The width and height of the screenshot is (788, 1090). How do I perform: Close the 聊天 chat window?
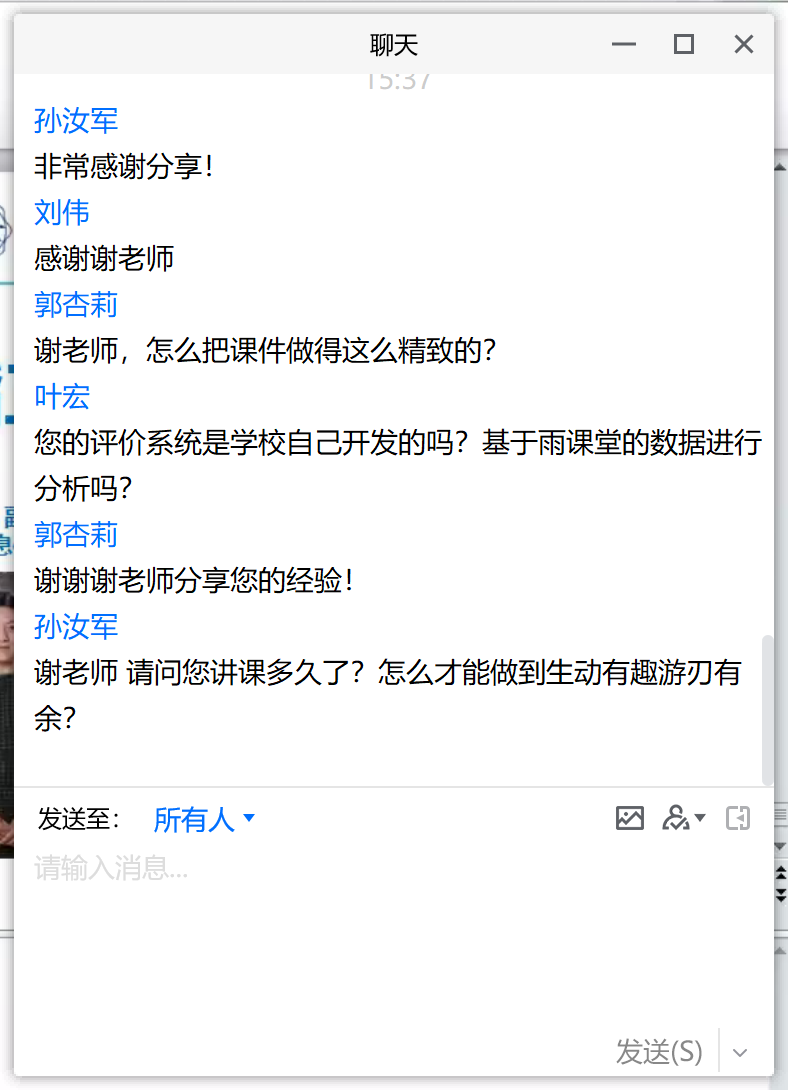click(743, 44)
